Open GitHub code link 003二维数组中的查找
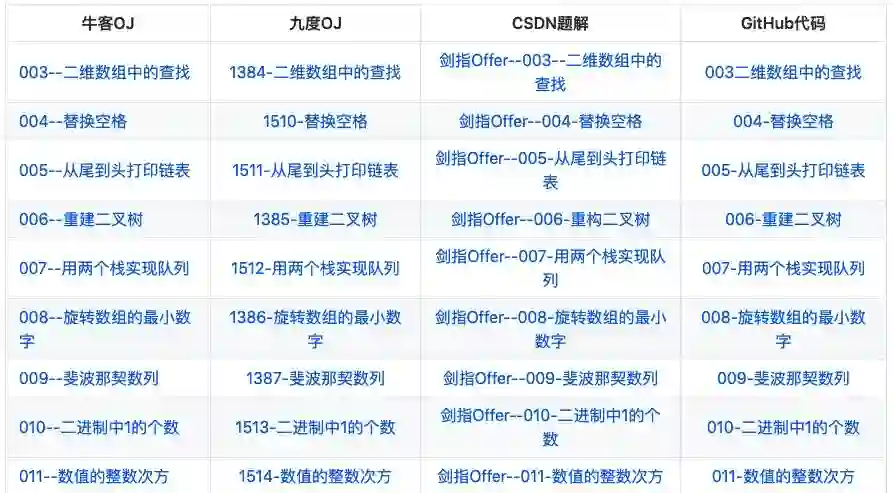Screen dimensions: 893x493 point(783,72)
